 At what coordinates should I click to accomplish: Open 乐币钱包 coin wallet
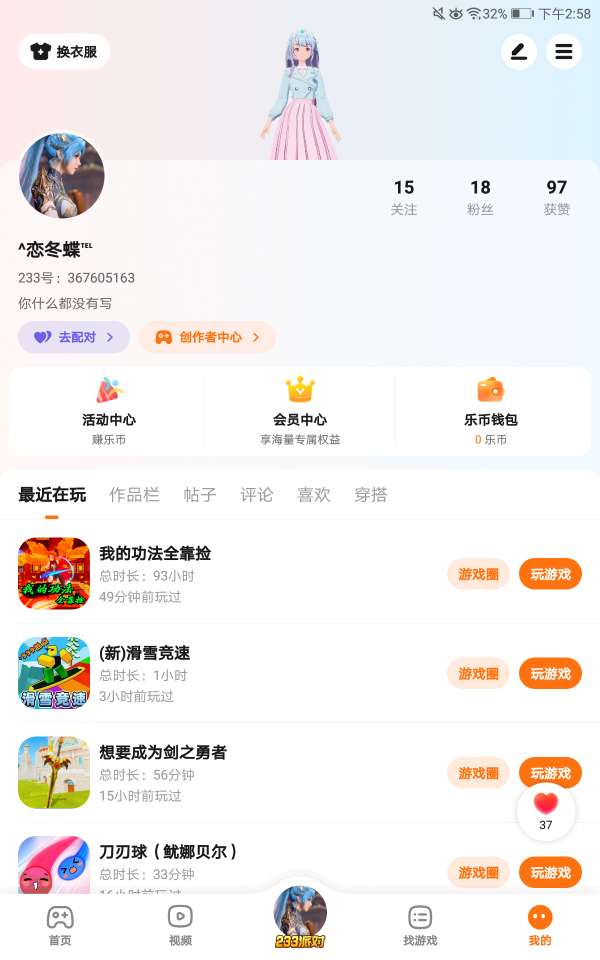[x=490, y=412]
